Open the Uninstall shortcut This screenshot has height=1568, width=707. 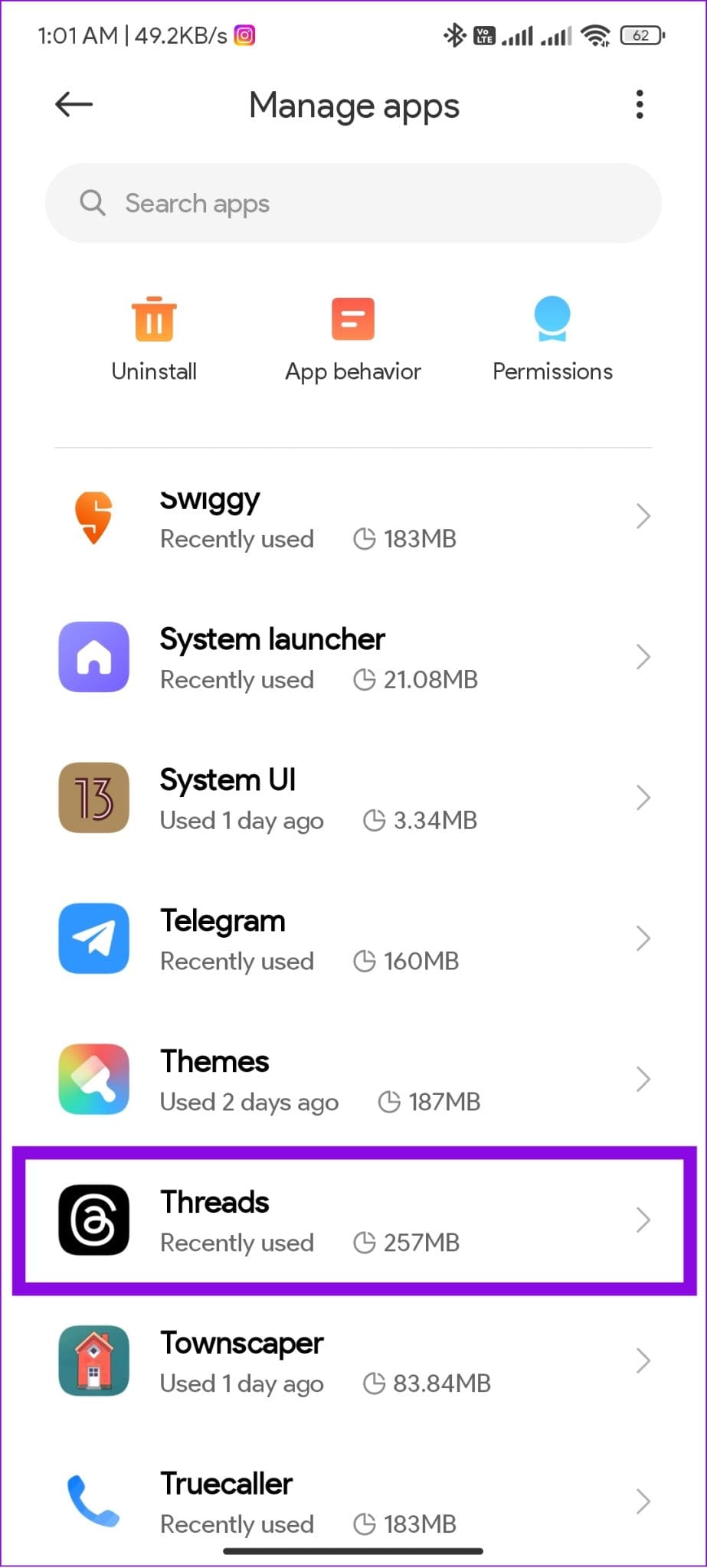point(154,338)
